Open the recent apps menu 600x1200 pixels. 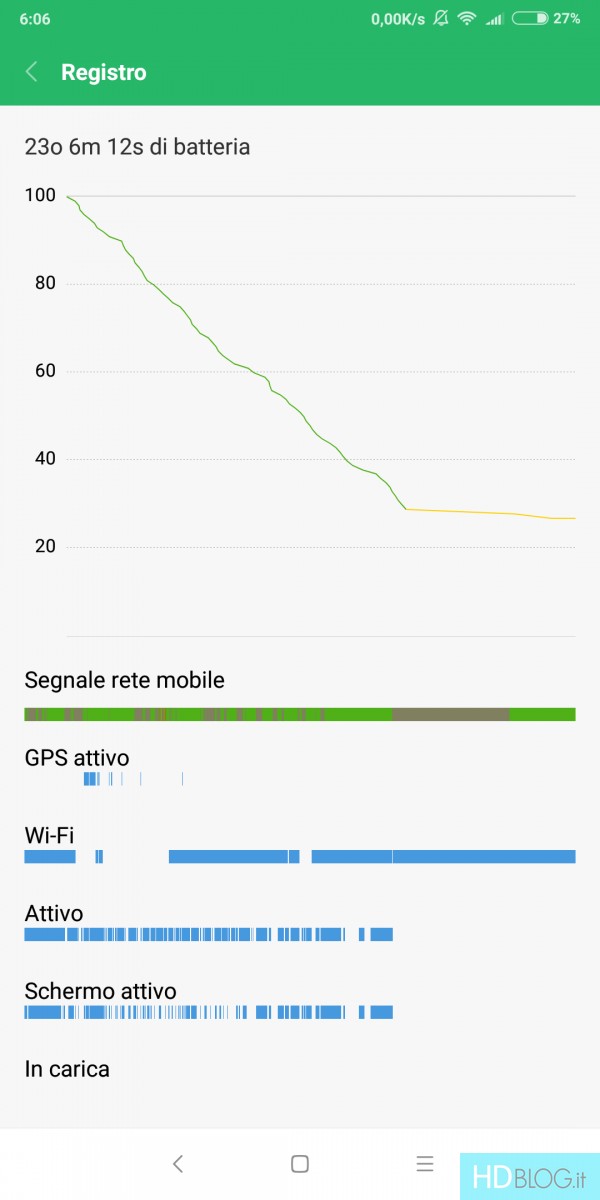[425, 1163]
